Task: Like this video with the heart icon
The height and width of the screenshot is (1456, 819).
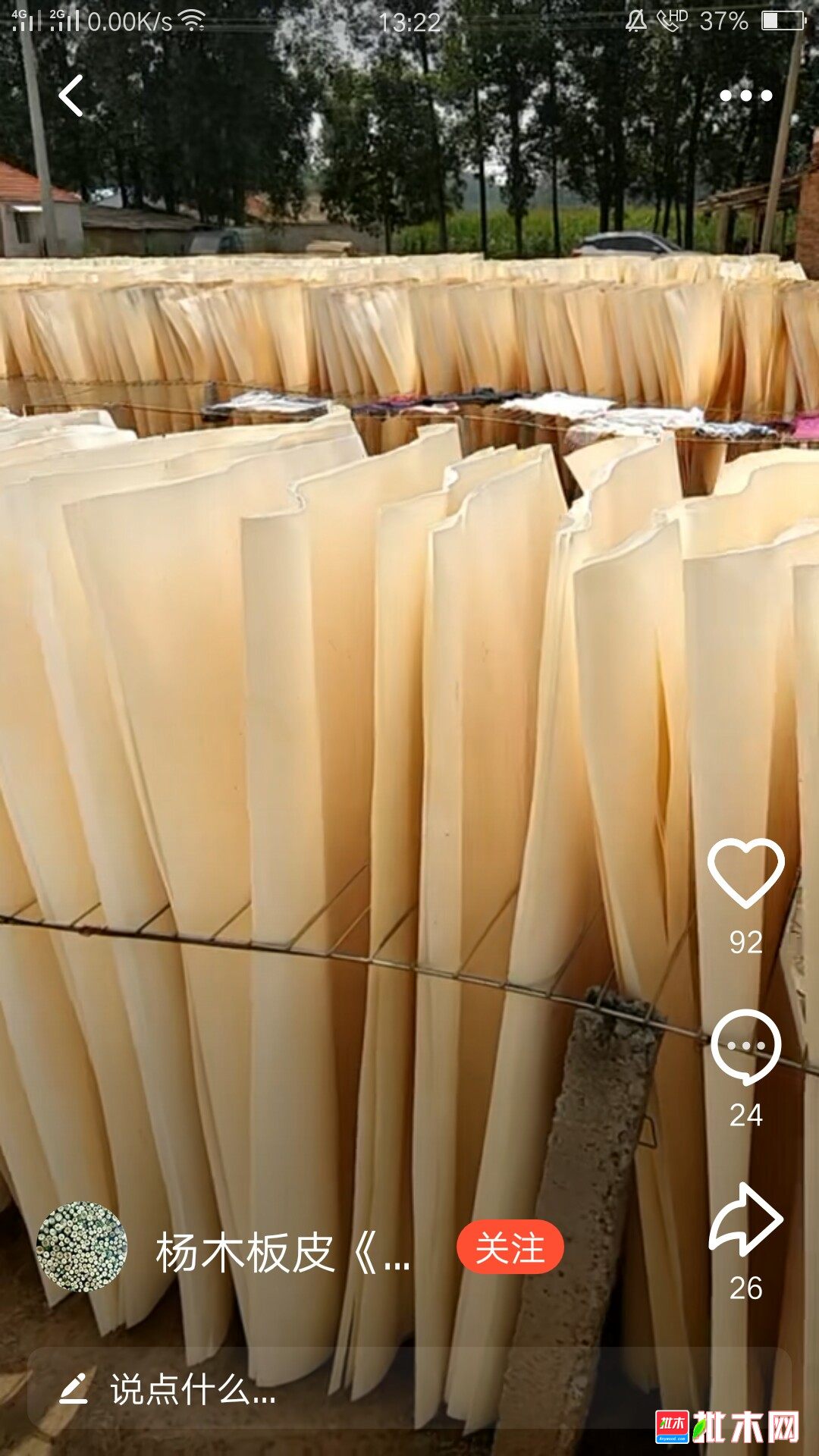Action: tap(745, 873)
